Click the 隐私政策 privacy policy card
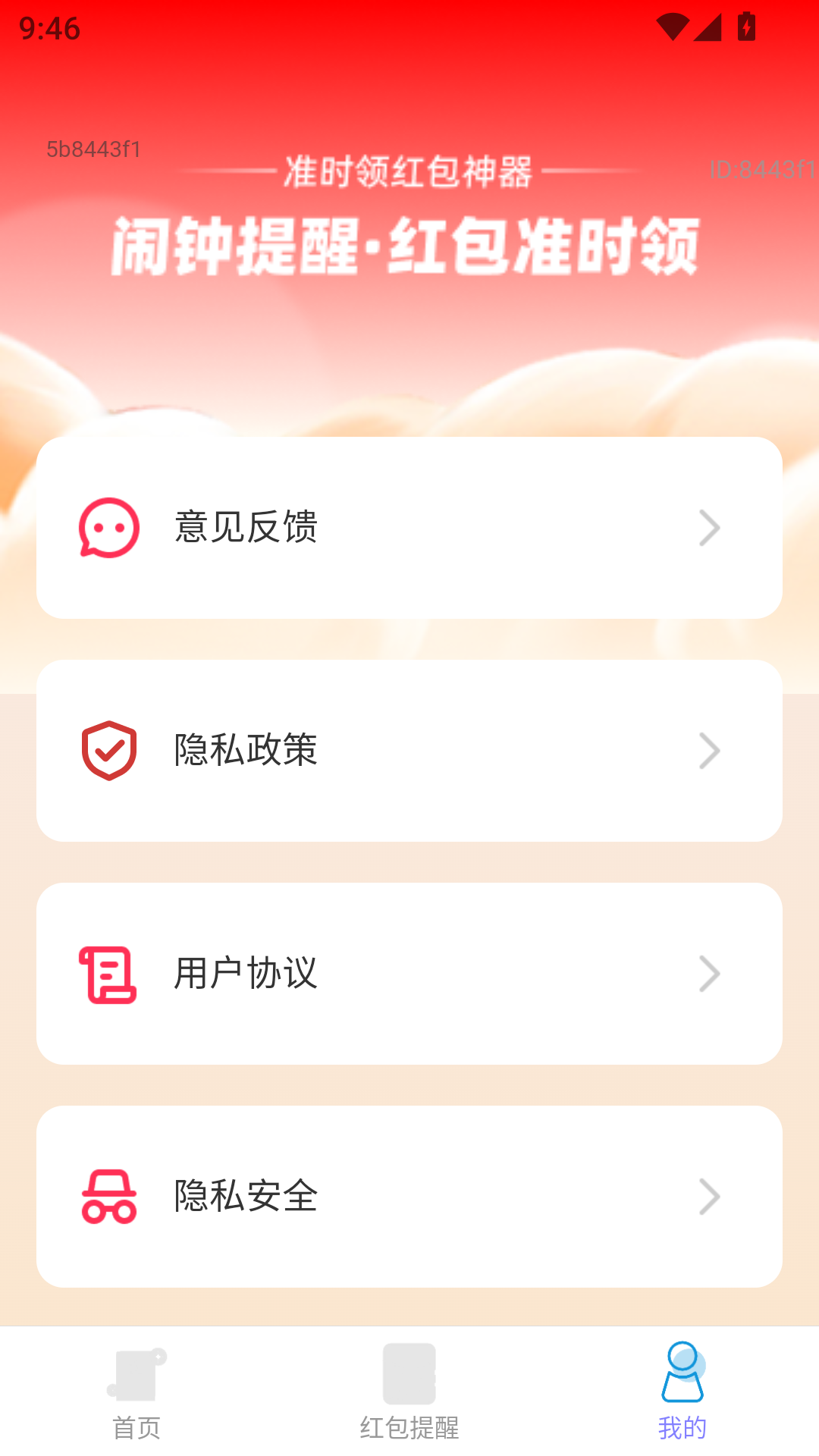The image size is (819, 1456). point(409,750)
